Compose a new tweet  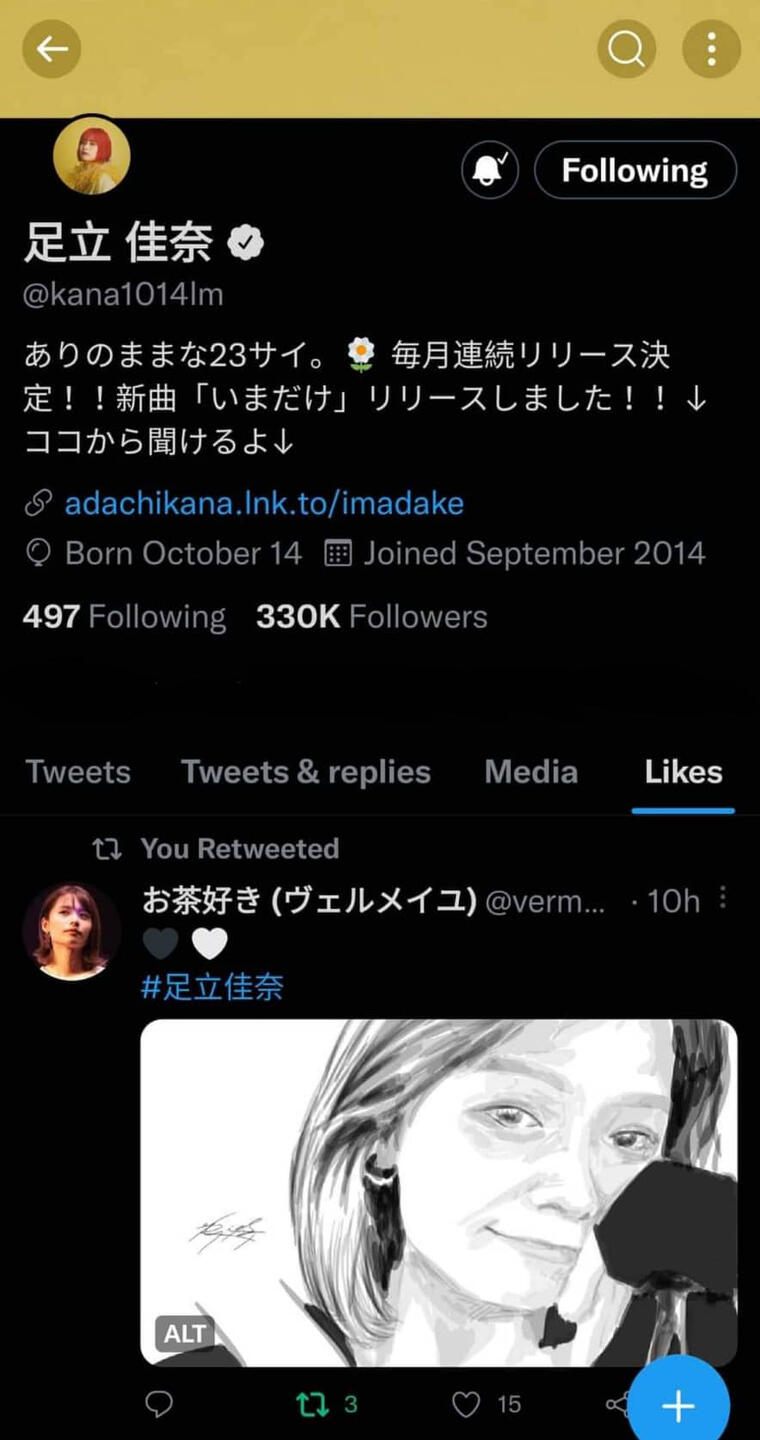678,1405
